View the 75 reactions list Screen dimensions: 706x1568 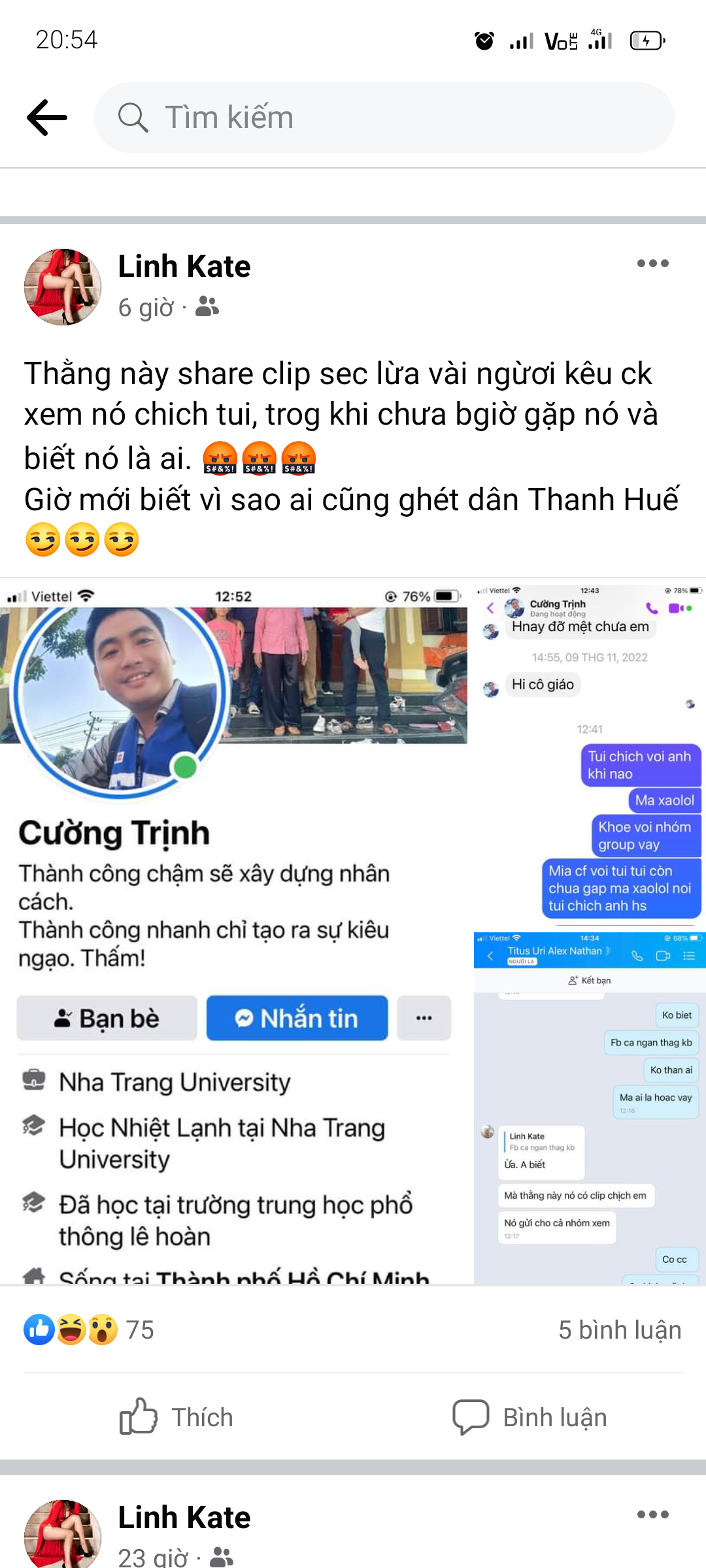89,1330
